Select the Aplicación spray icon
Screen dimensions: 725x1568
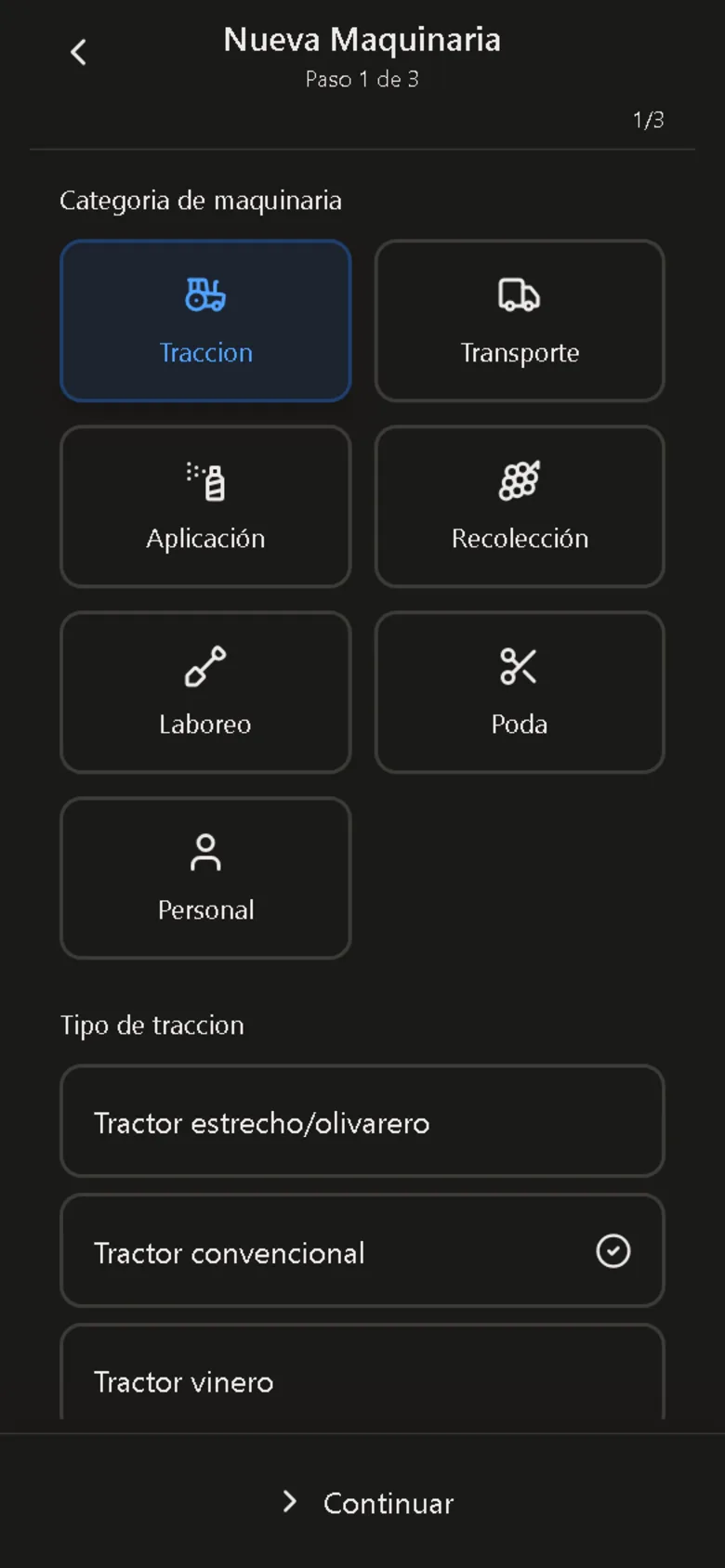click(x=205, y=479)
